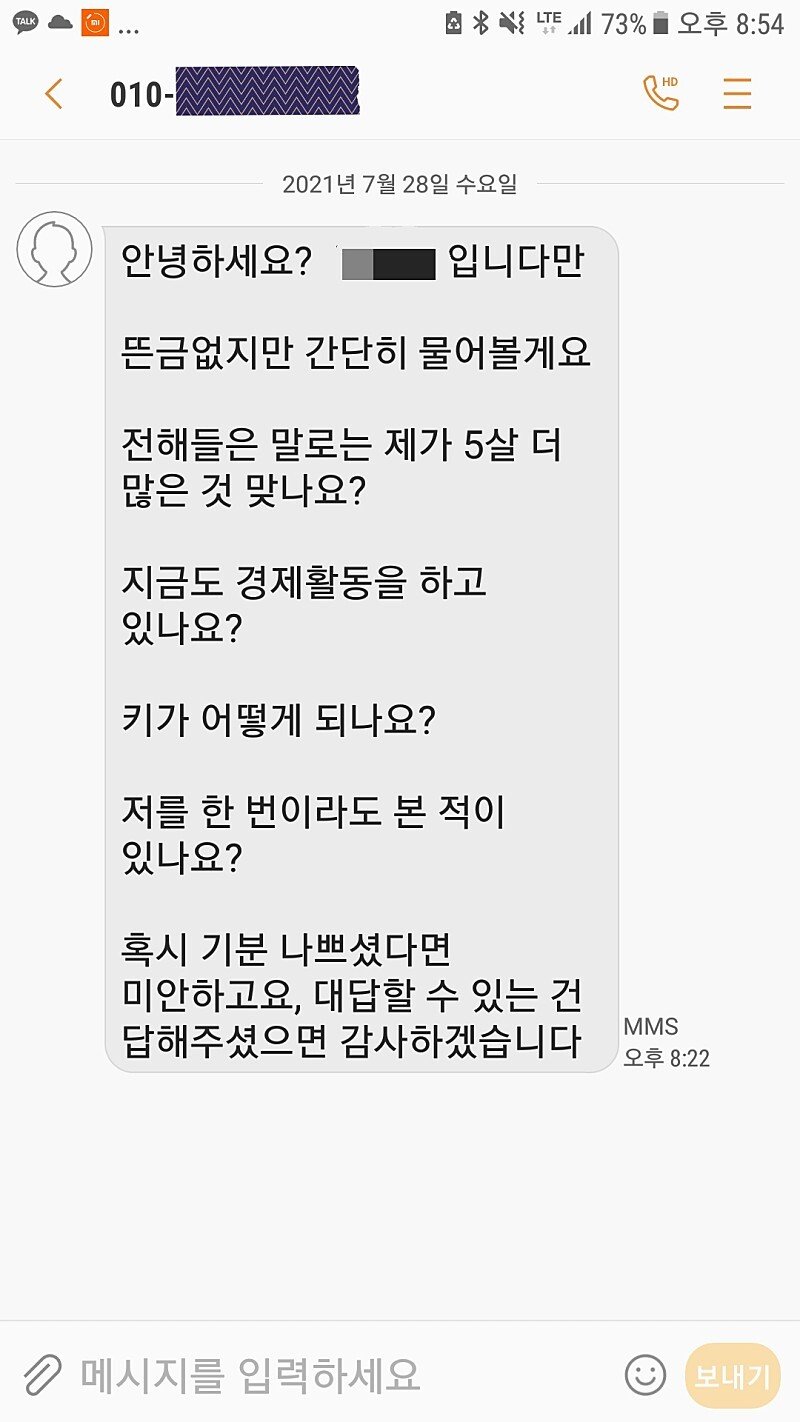Open the sender's profile avatar
The image size is (800, 1422).
coord(55,249)
